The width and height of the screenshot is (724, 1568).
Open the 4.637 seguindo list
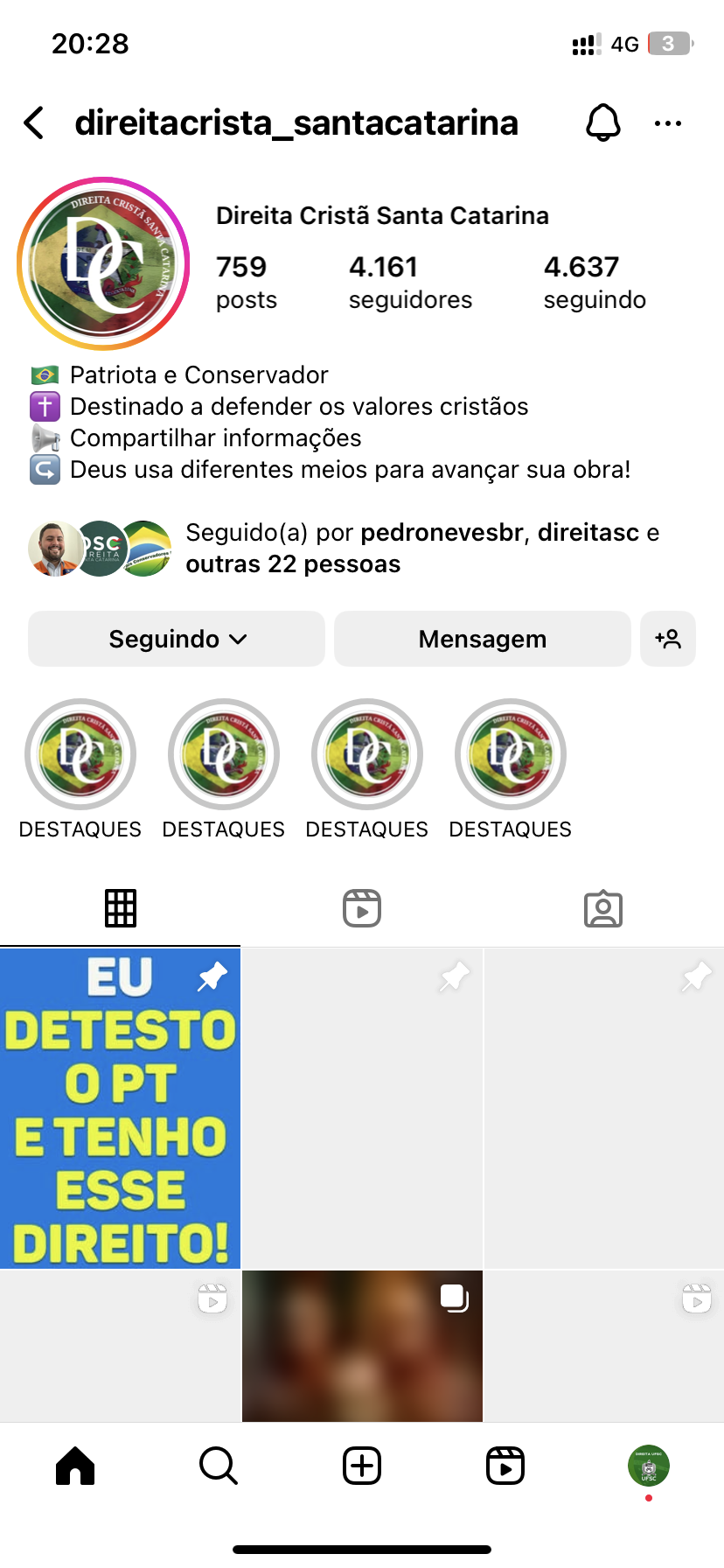tap(594, 282)
